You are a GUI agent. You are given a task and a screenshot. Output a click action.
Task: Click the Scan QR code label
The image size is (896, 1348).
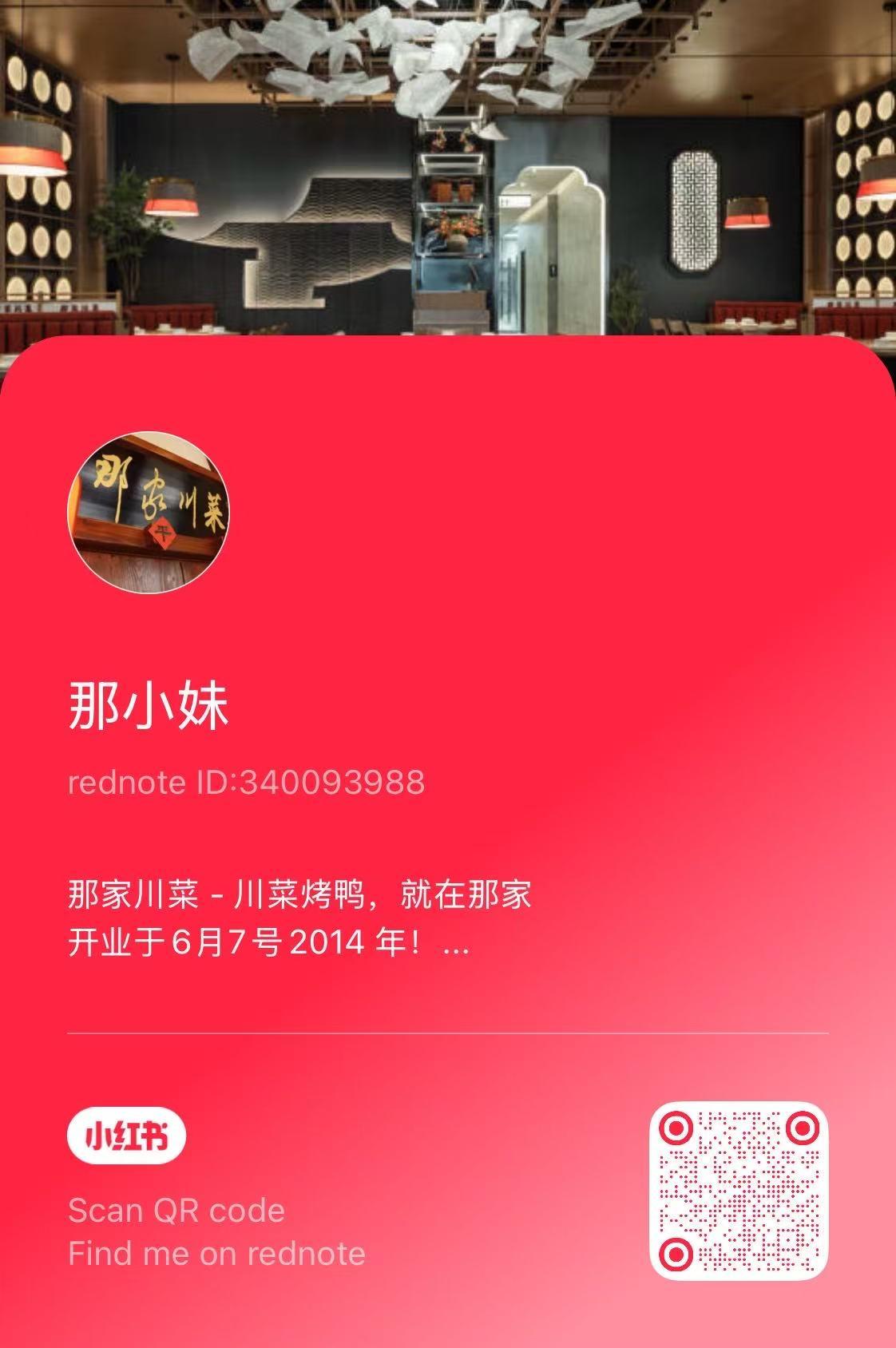176,1212
